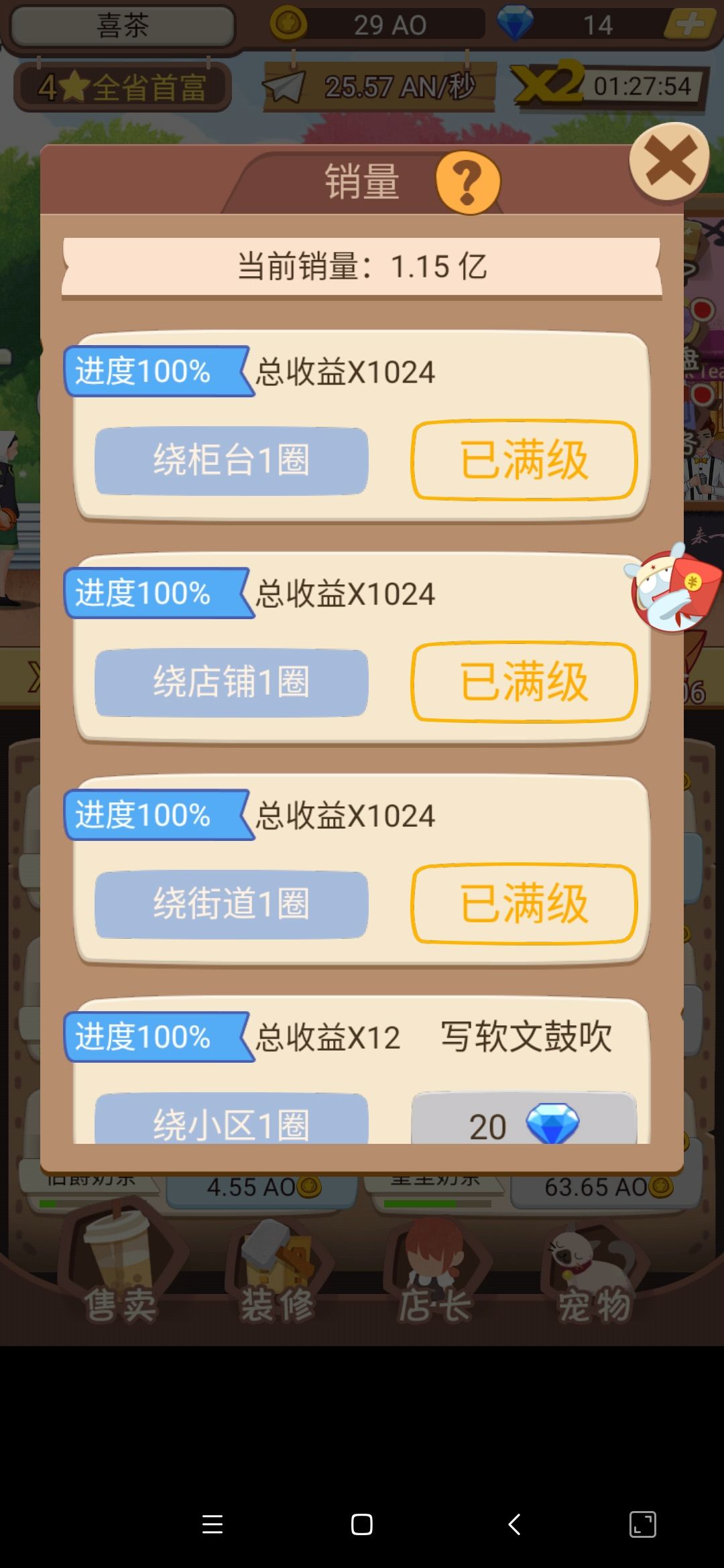
Task: Tap the 当前销量 1.15亿 banner
Action: coord(362,266)
